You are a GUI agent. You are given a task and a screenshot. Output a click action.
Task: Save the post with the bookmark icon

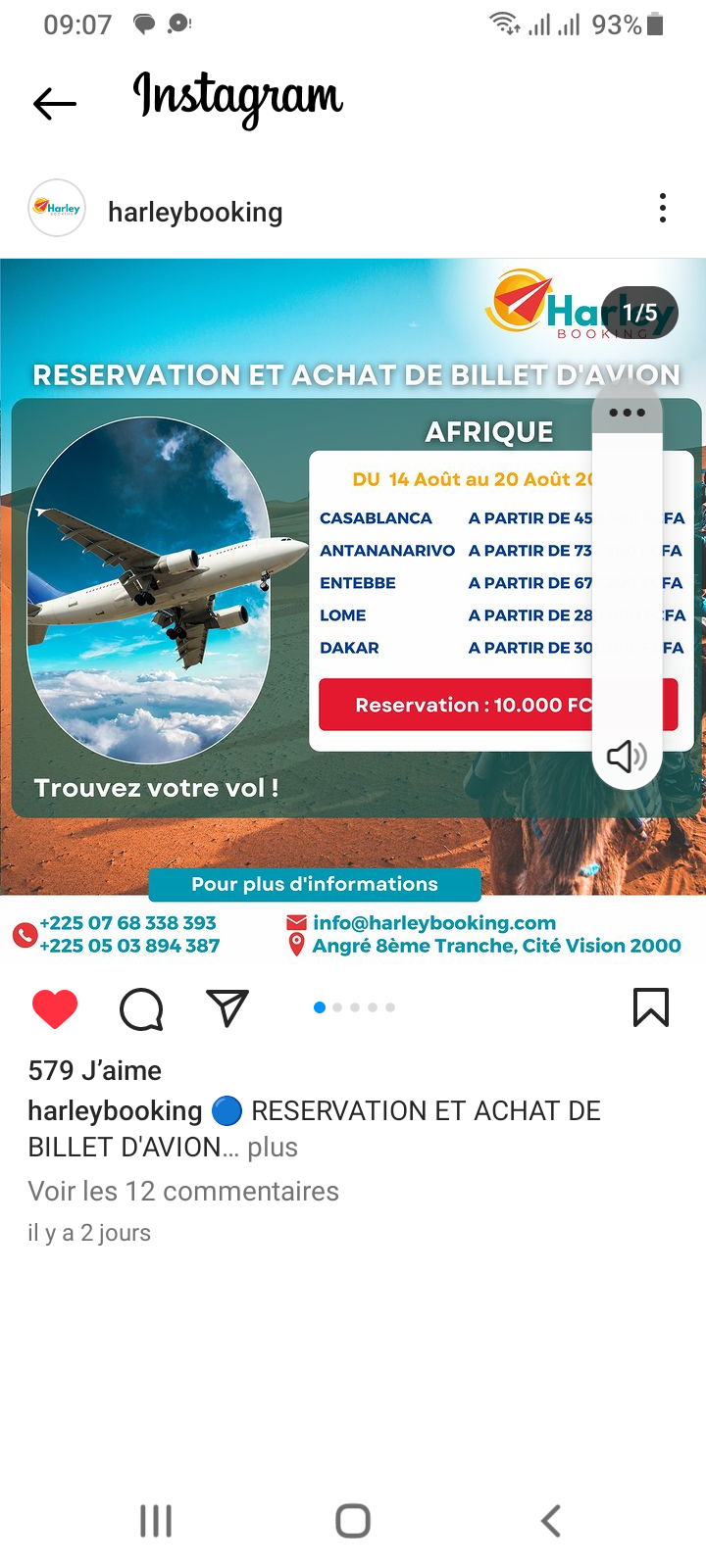point(651,1007)
